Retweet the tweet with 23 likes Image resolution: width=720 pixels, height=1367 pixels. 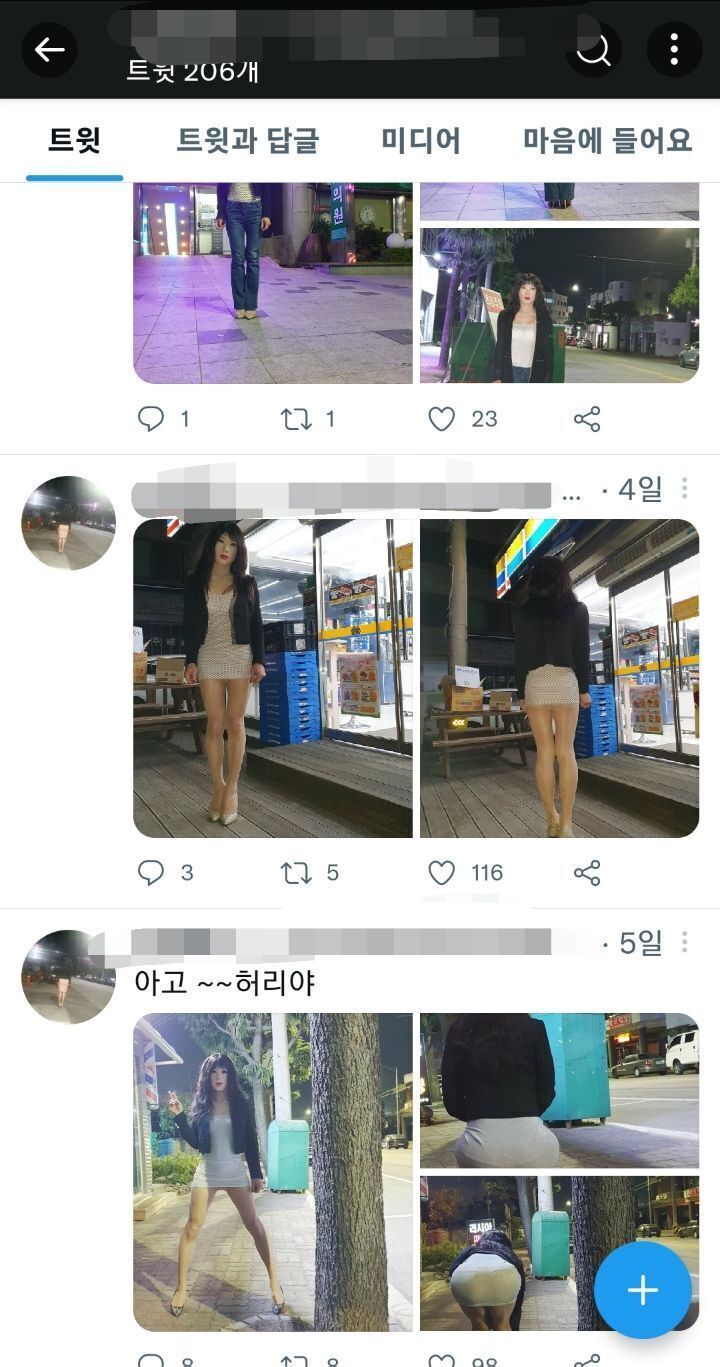pyautogui.click(x=296, y=419)
